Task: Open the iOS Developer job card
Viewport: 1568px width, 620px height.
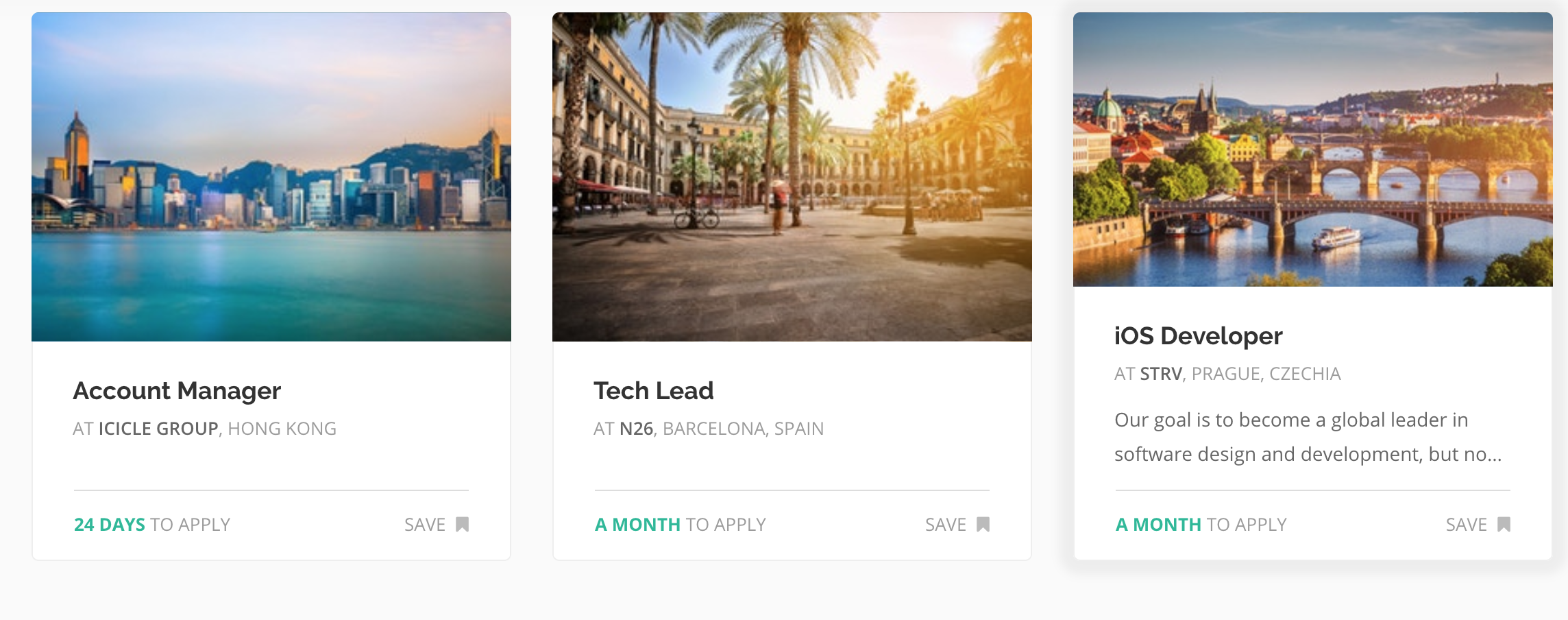Action: (x=1198, y=336)
